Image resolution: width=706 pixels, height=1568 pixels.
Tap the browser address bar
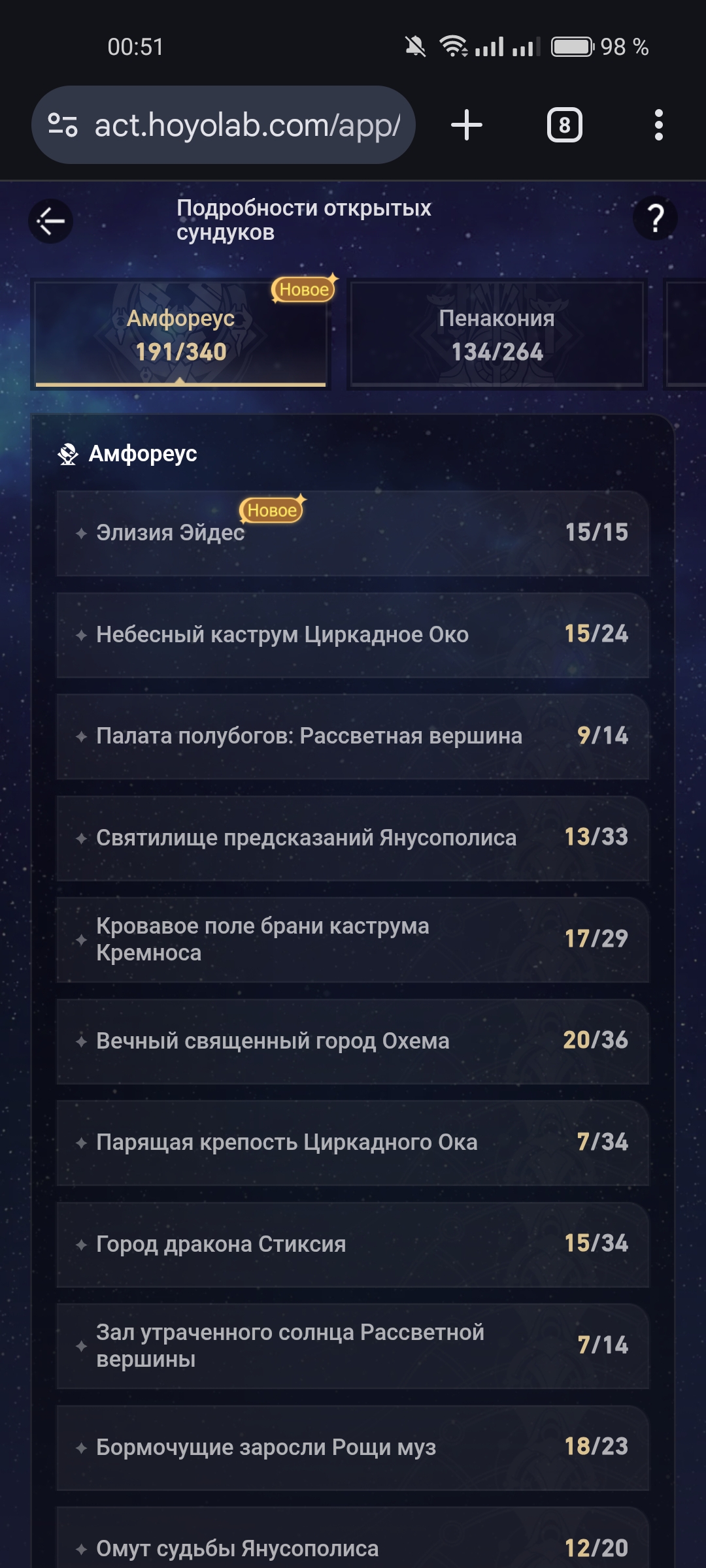247,125
